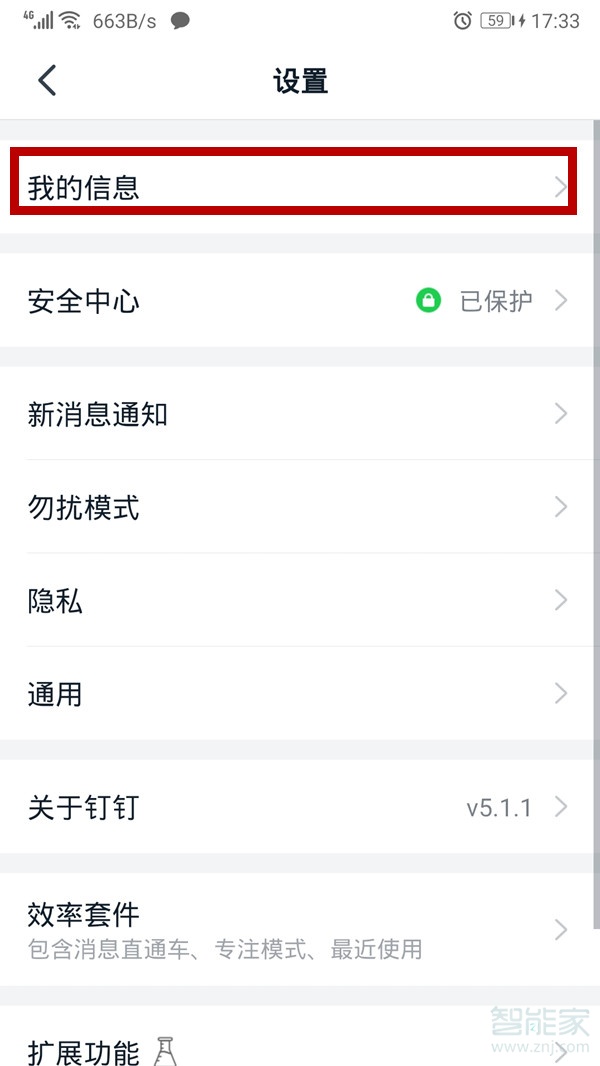Go back from the 设置 page
The height and width of the screenshot is (1066, 600).
coord(47,81)
